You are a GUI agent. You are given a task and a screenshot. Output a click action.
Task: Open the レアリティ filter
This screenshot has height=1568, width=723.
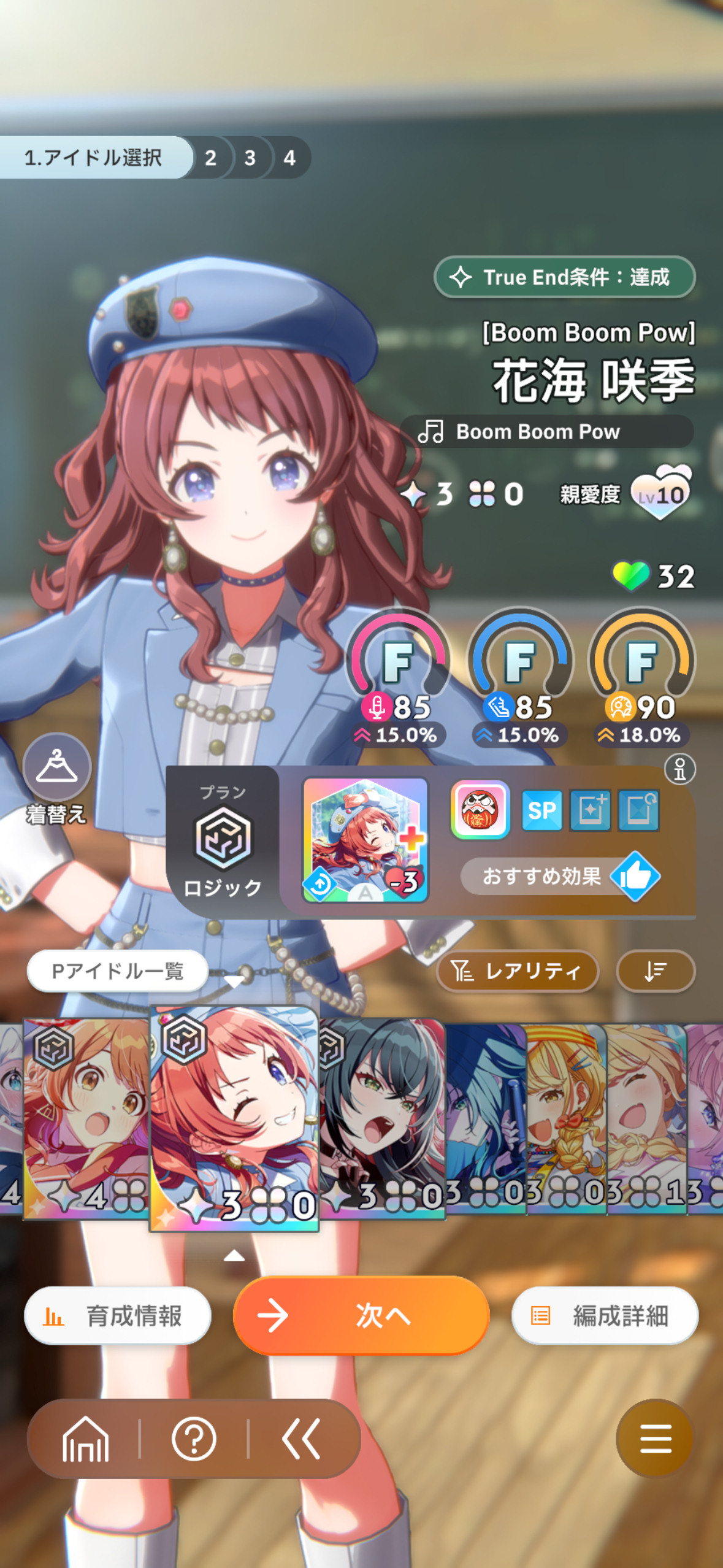tap(517, 970)
